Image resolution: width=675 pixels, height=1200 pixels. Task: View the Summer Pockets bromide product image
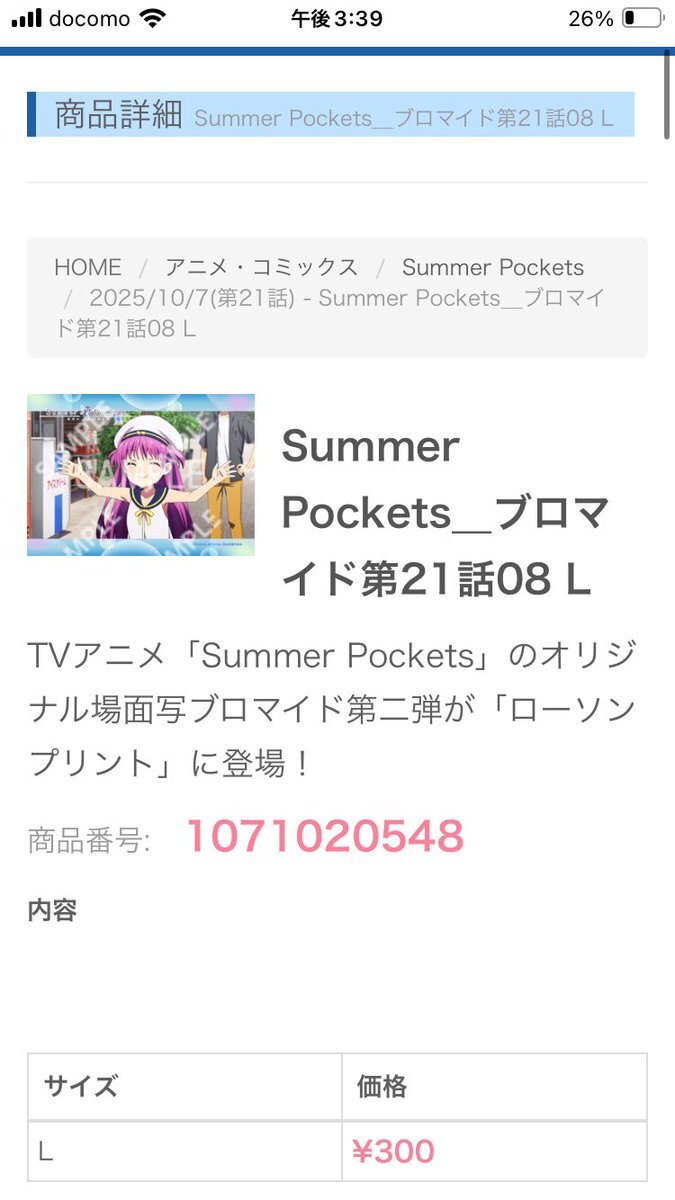141,475
